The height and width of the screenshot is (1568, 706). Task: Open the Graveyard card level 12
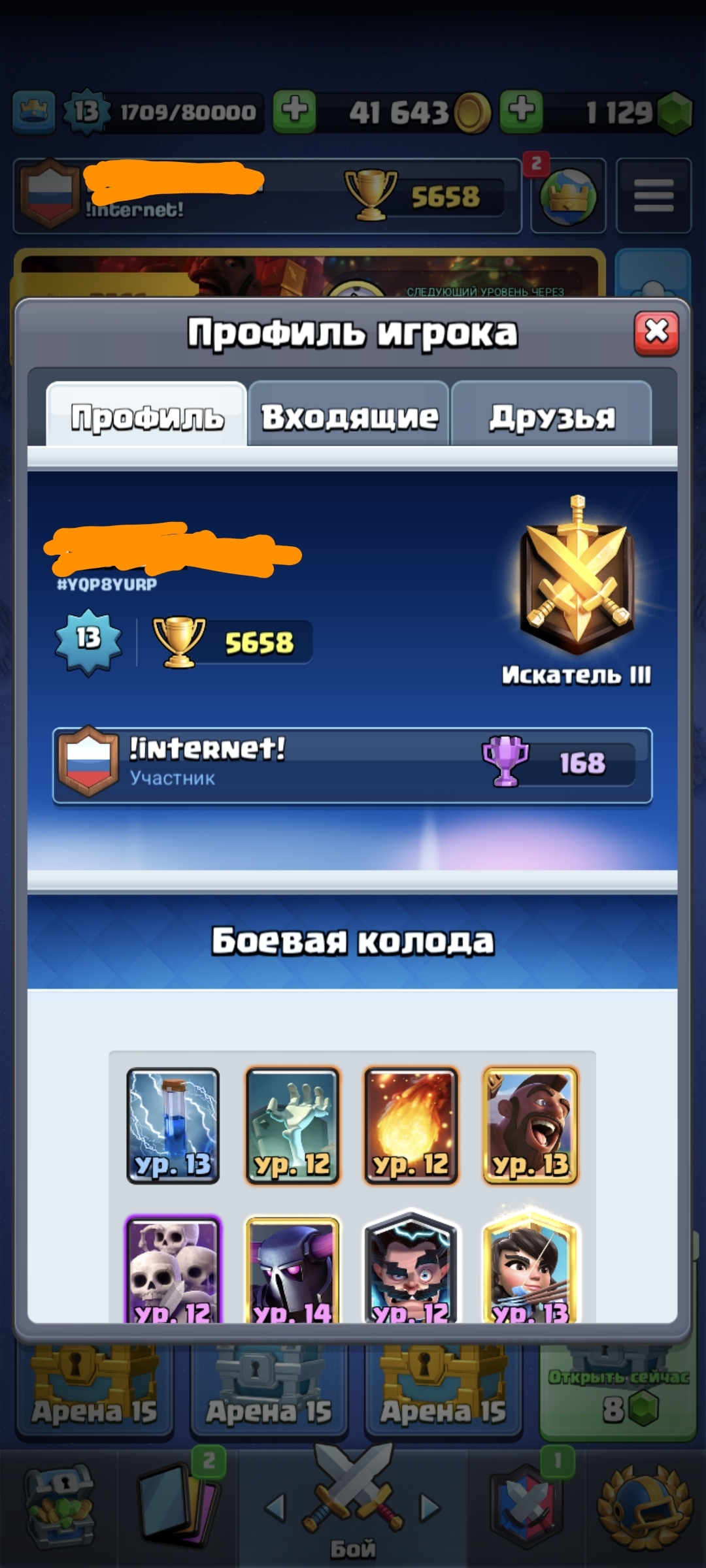click(292, 1126)
